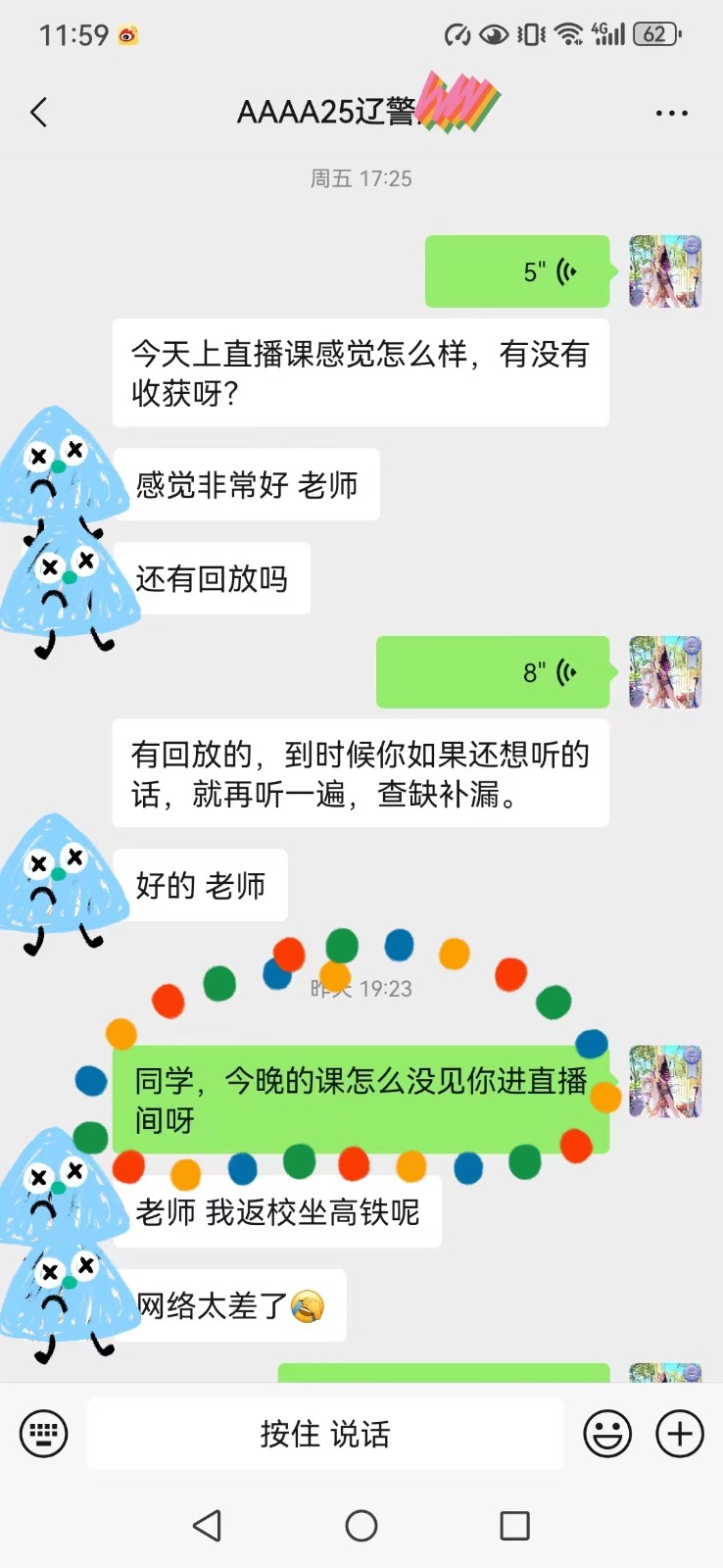Switch to keyboard text input
This screenshot has width=723, height=1568.
pyautogui.click(x=44, y=1434)
